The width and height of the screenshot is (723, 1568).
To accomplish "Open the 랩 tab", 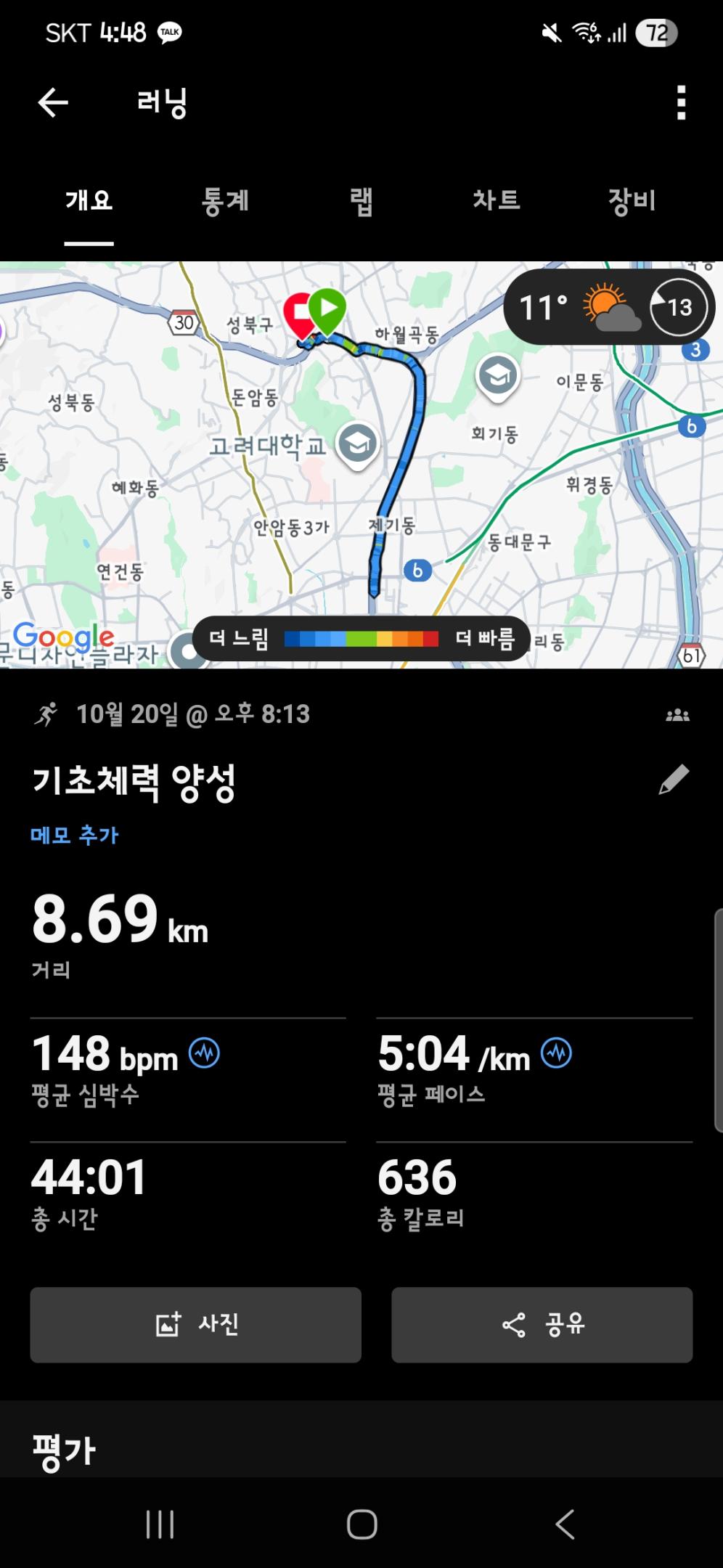I will [361, 200].
